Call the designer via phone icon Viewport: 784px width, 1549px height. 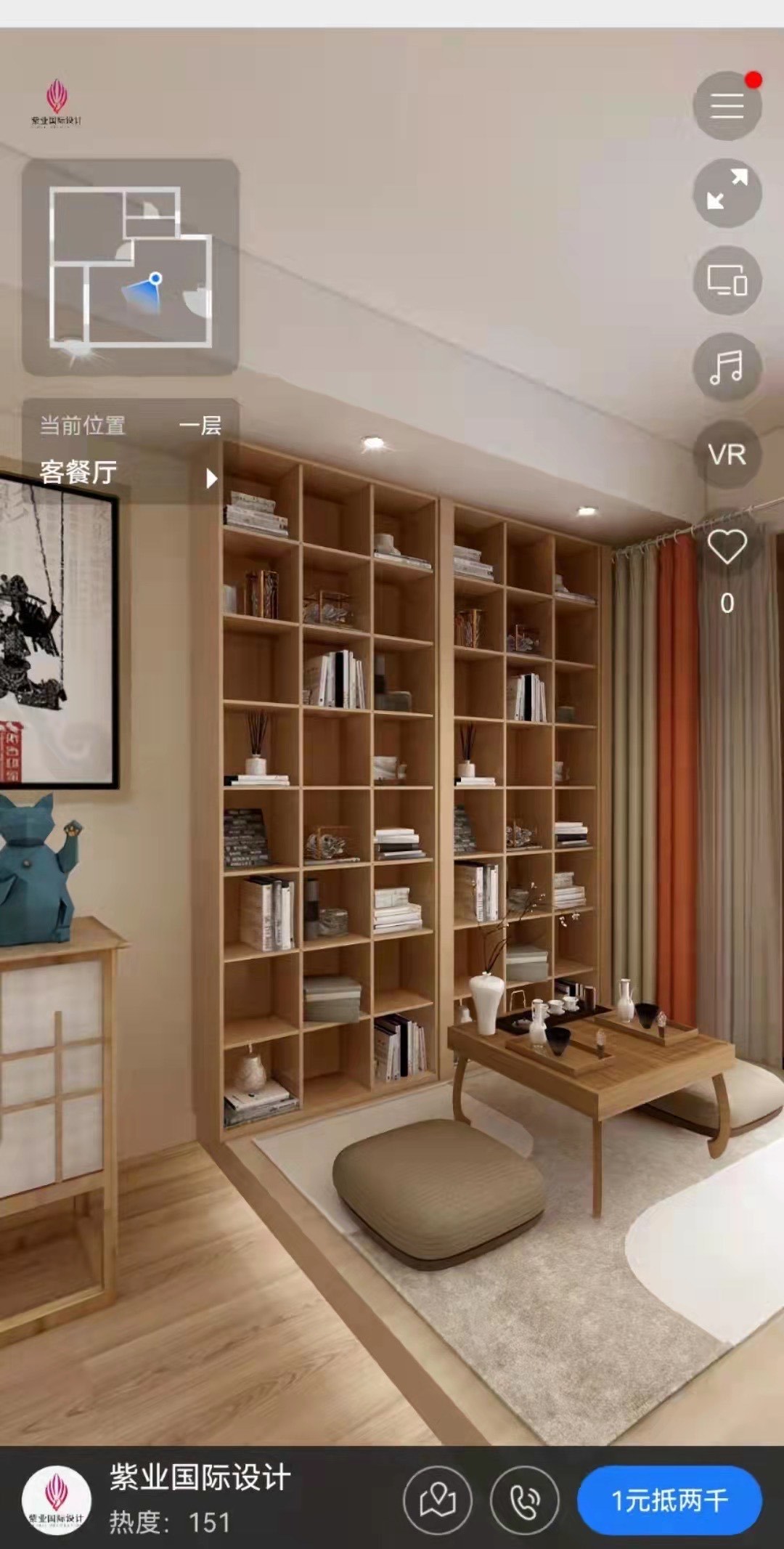(x=525, y=1500)
